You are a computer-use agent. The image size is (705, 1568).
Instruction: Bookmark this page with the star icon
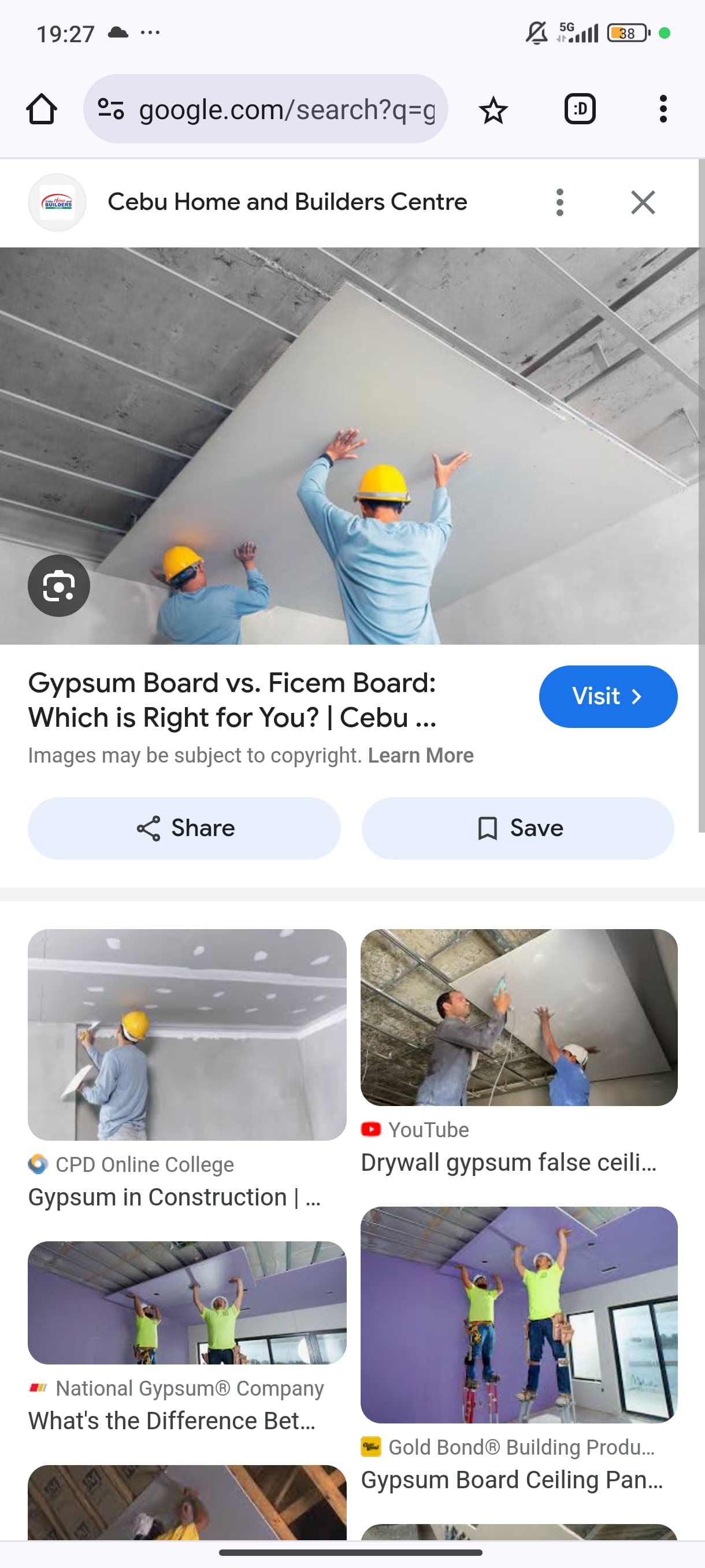coord(493,110)
